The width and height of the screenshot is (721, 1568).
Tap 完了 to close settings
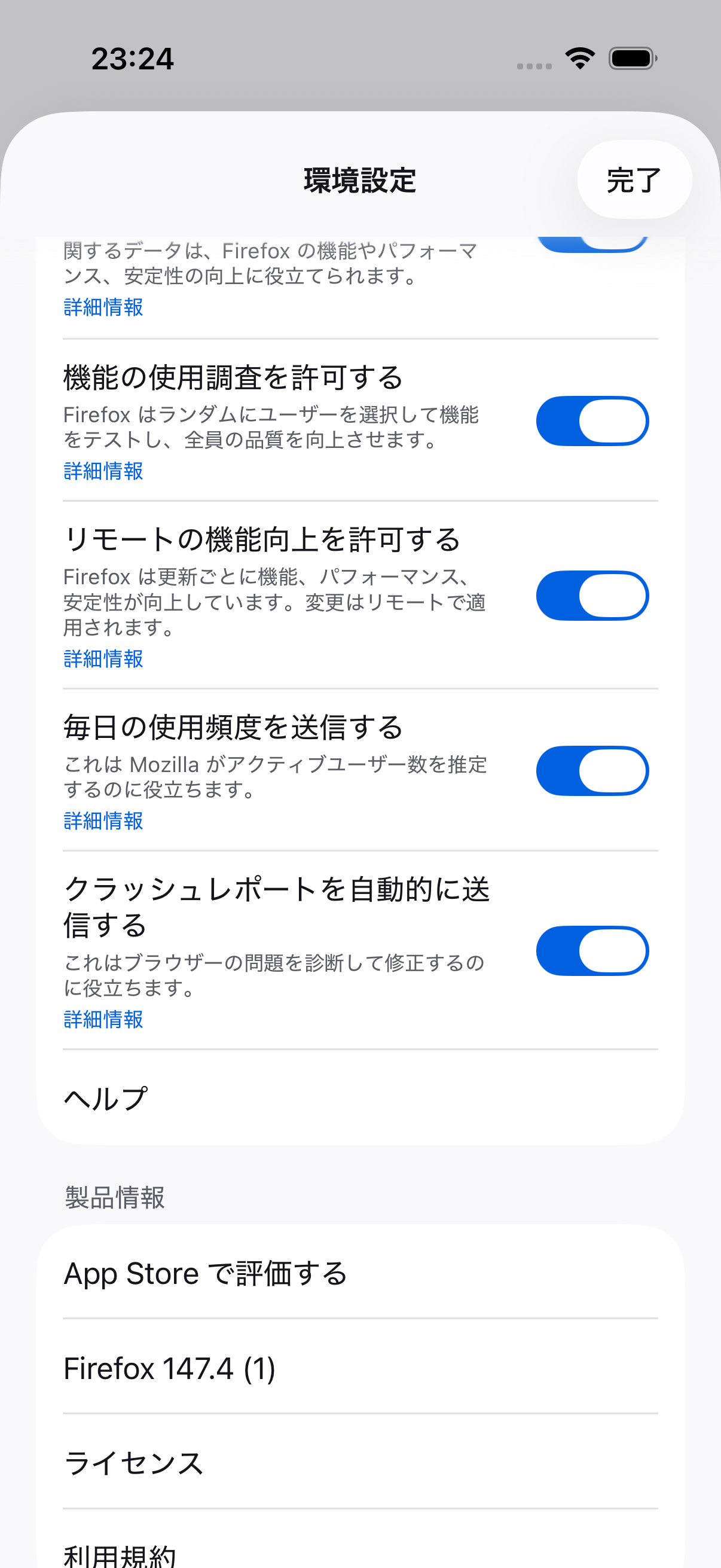(x=633, y=180)
